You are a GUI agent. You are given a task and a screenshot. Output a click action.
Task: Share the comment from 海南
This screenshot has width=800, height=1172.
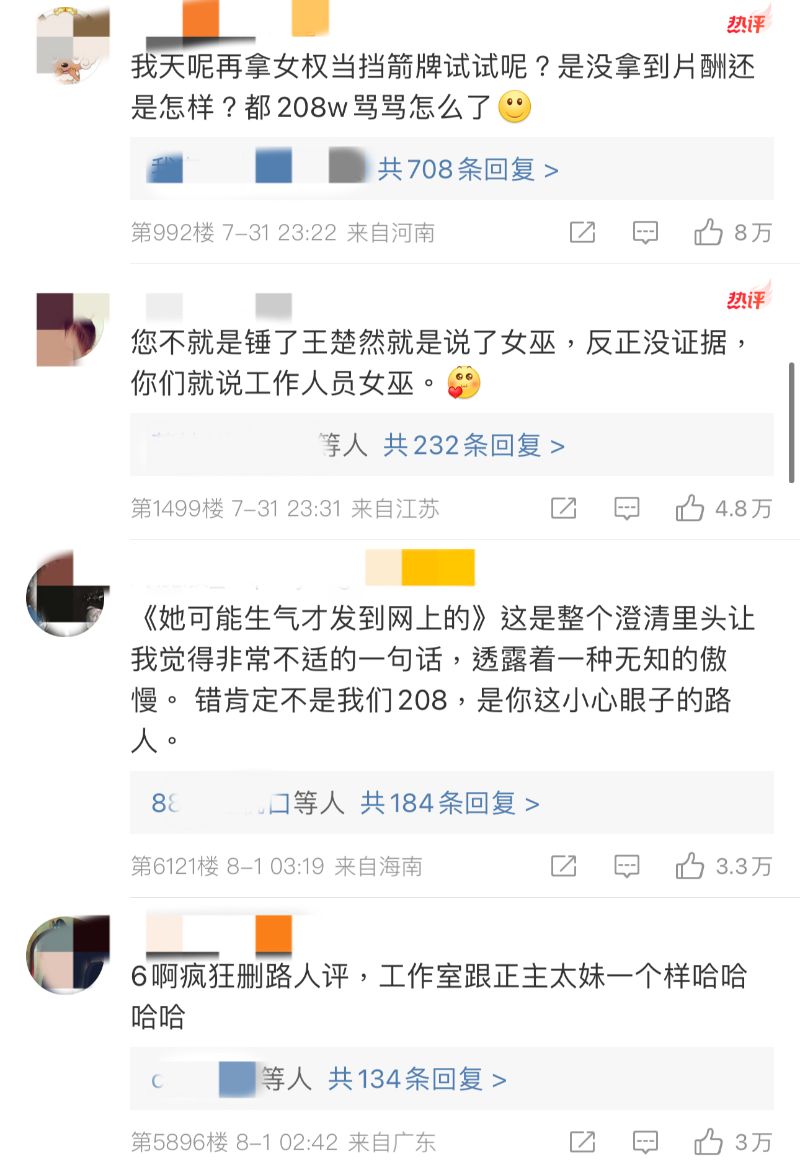(x=563, y=866)
